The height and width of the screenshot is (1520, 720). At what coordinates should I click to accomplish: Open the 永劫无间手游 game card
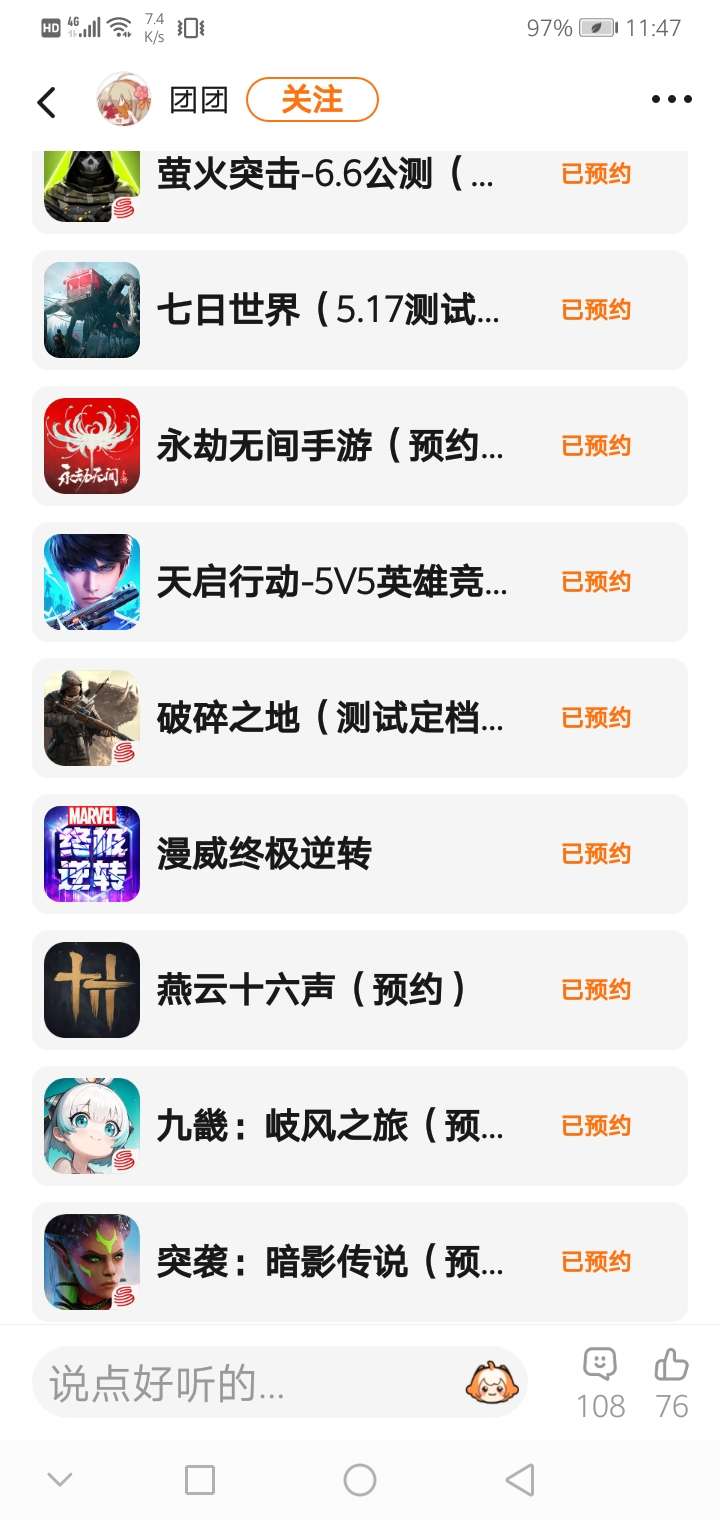click(330, 446)
